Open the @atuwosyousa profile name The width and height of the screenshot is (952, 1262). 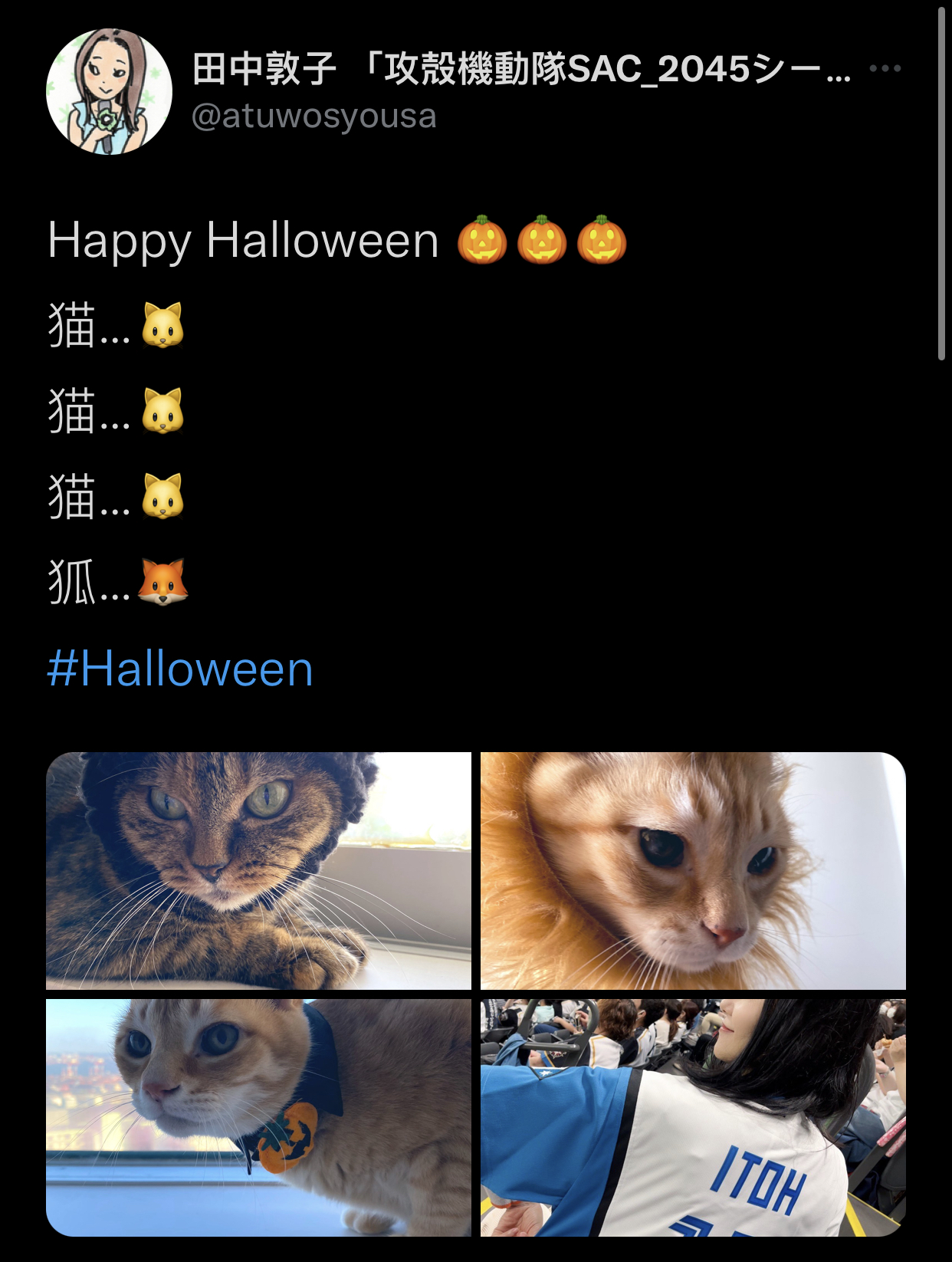tap(313, 117)
